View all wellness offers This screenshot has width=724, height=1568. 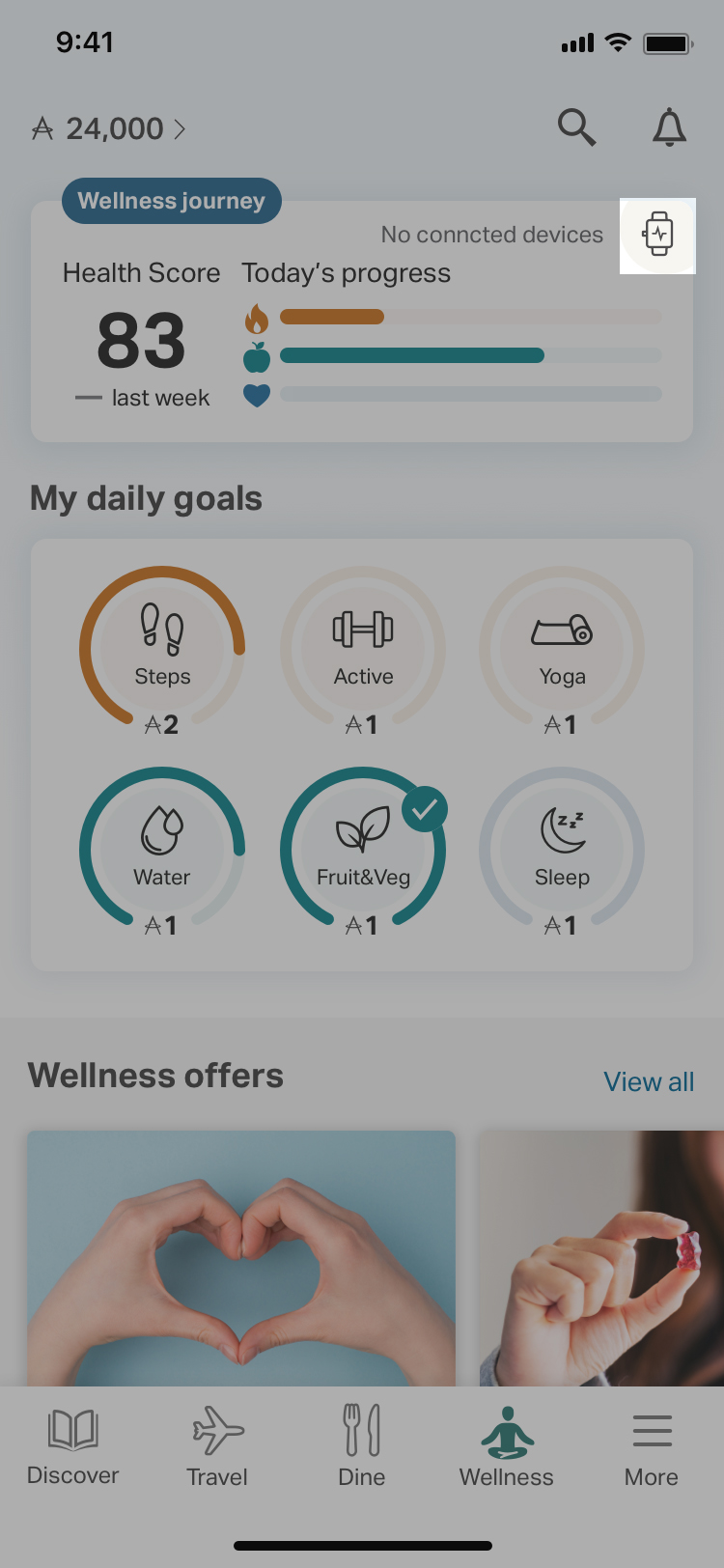coord(649,1081)
